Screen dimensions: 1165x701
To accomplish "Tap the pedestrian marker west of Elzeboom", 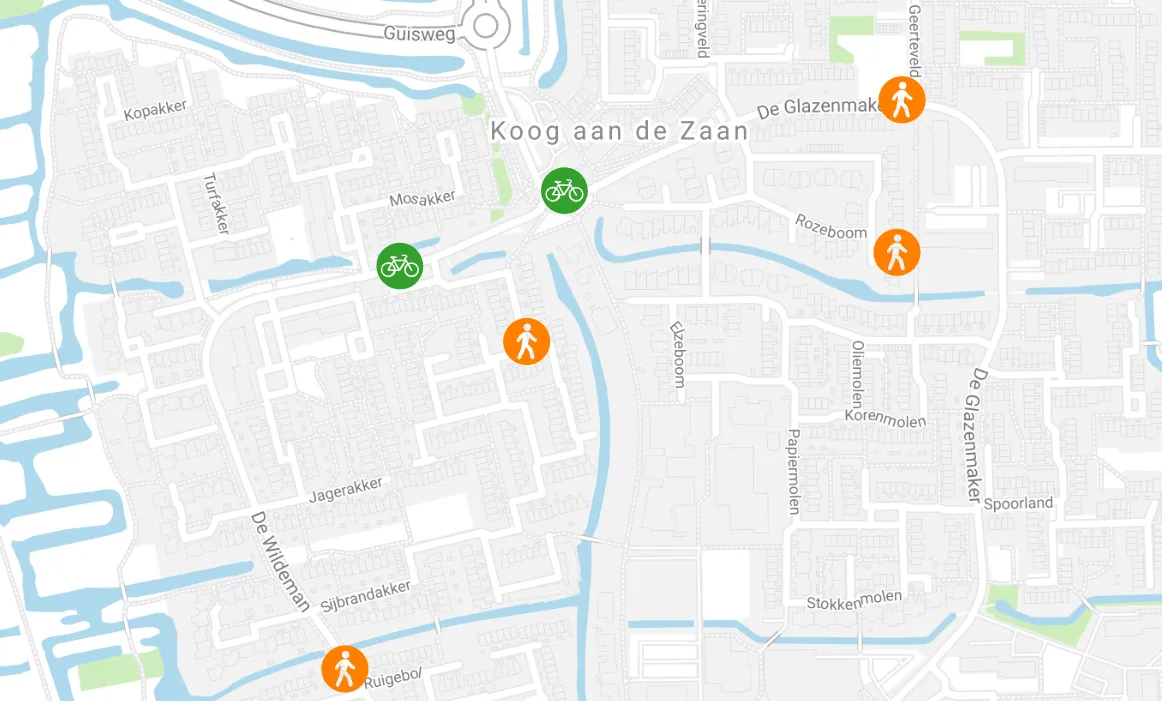I will [x=526, y=342].
